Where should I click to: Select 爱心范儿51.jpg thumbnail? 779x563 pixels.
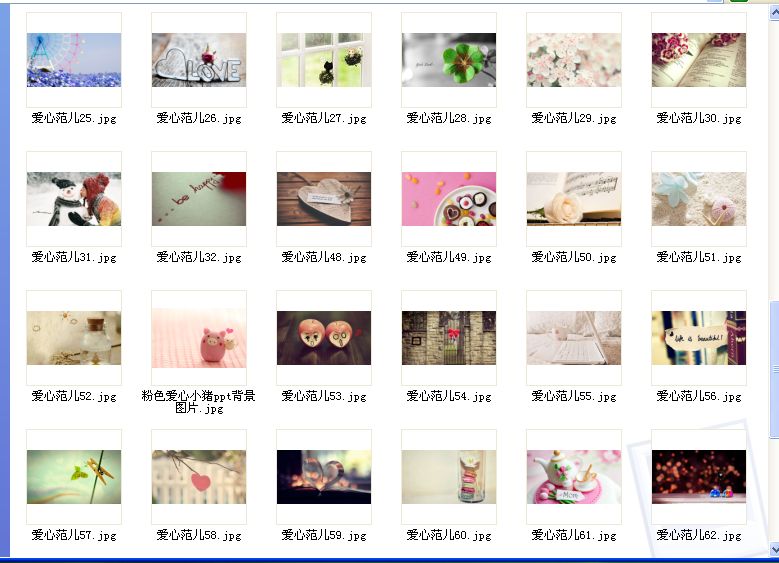coord(698,199)
